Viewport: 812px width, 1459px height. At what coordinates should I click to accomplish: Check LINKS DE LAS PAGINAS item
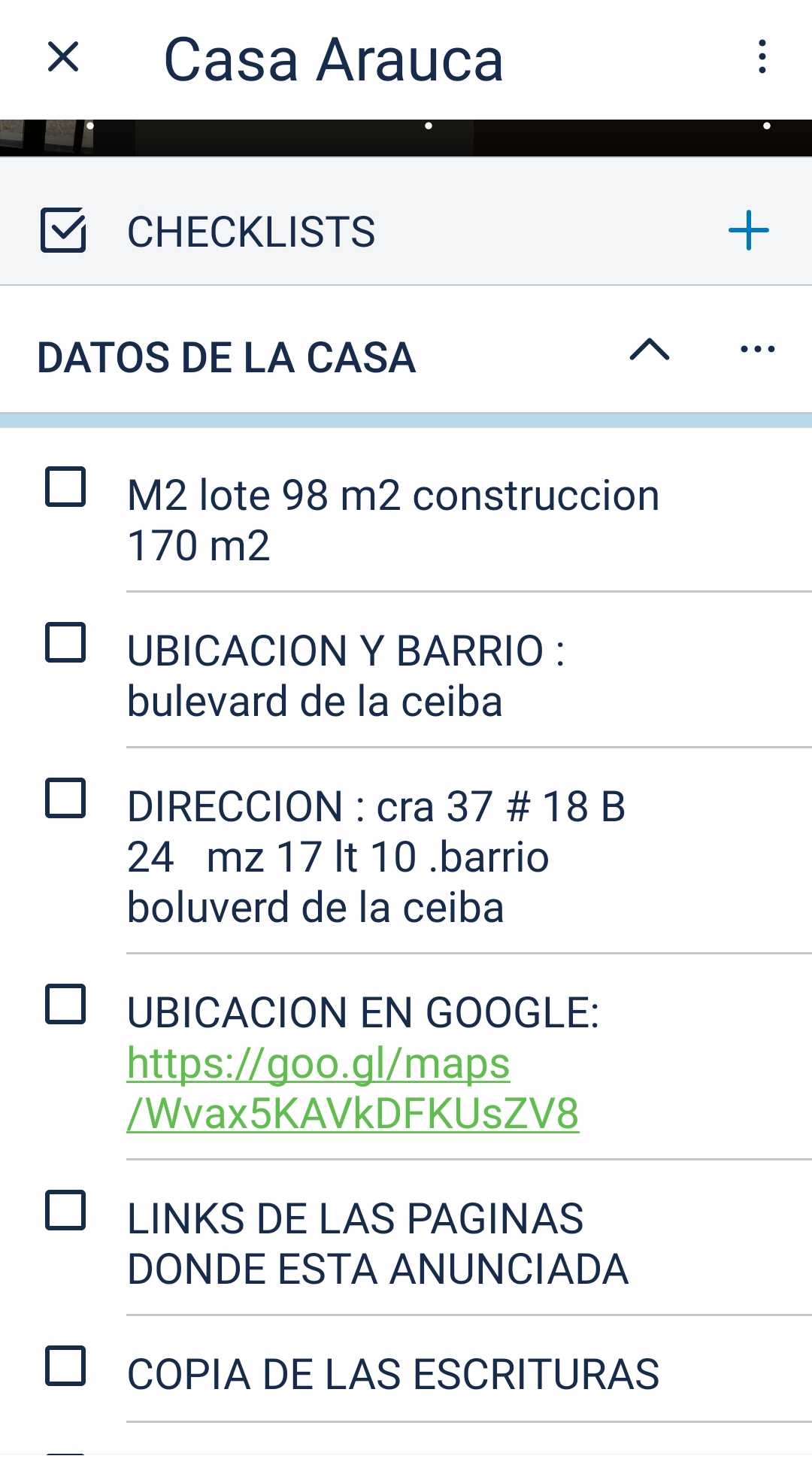(64, 1209)
